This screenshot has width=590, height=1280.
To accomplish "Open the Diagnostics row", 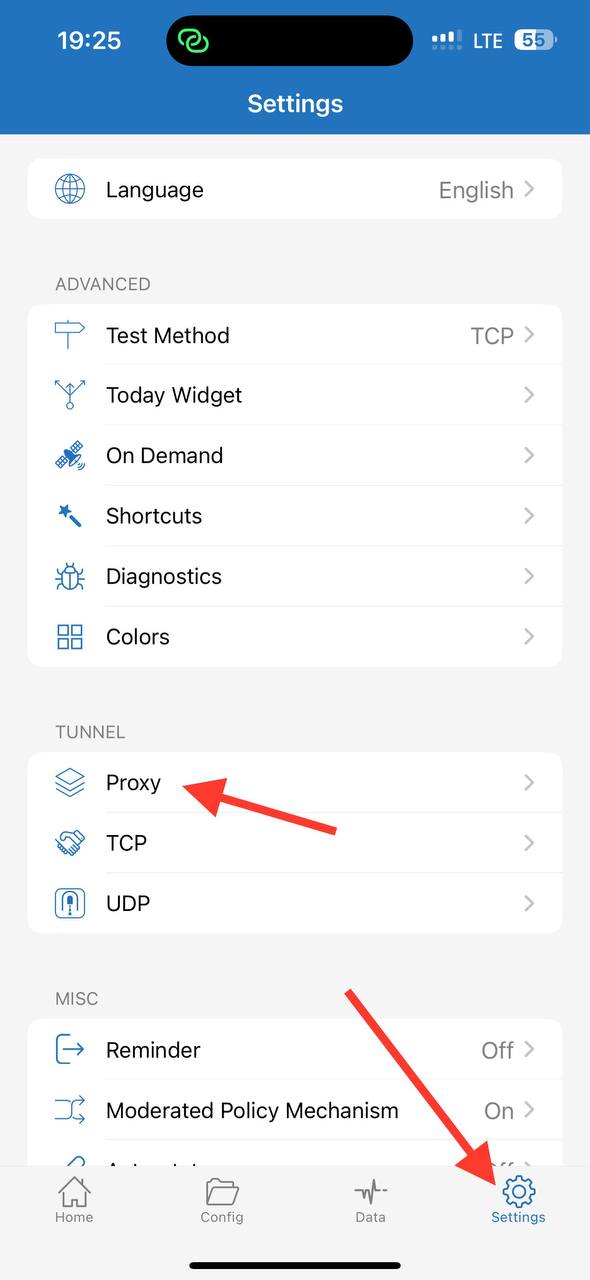I will point(294,576).
